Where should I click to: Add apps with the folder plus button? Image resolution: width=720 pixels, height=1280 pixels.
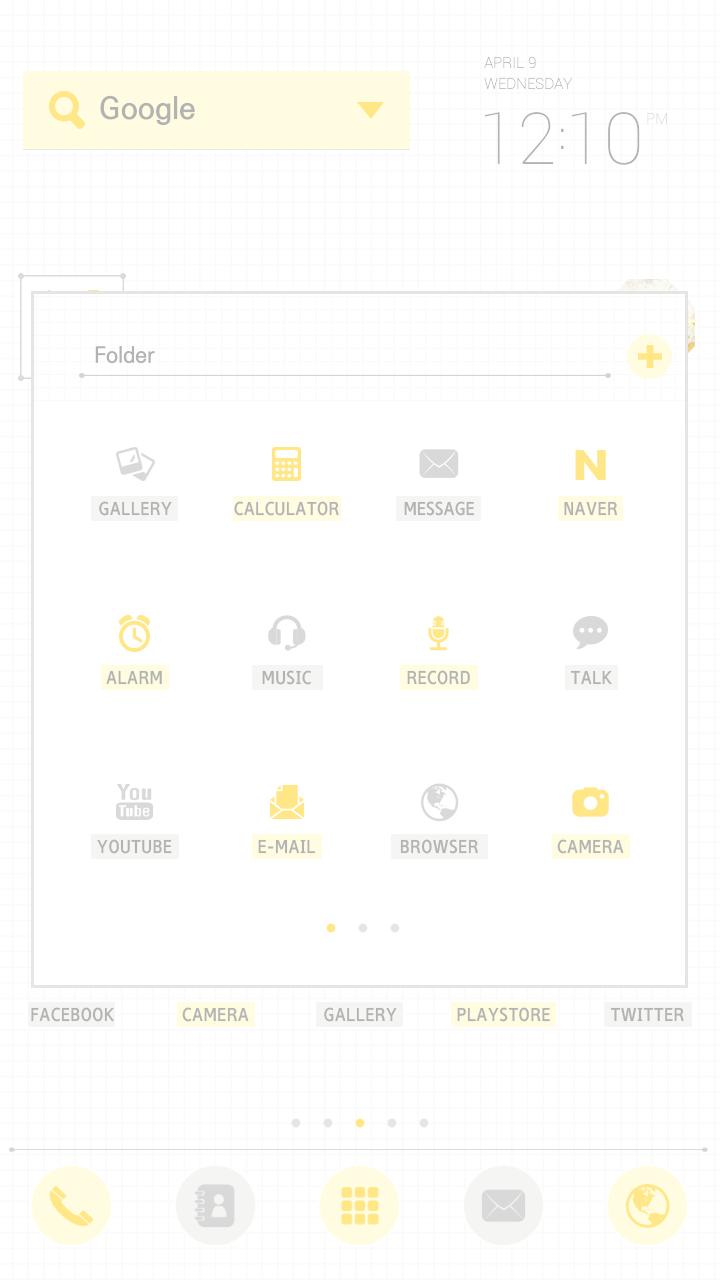click(x=649, y=356)
